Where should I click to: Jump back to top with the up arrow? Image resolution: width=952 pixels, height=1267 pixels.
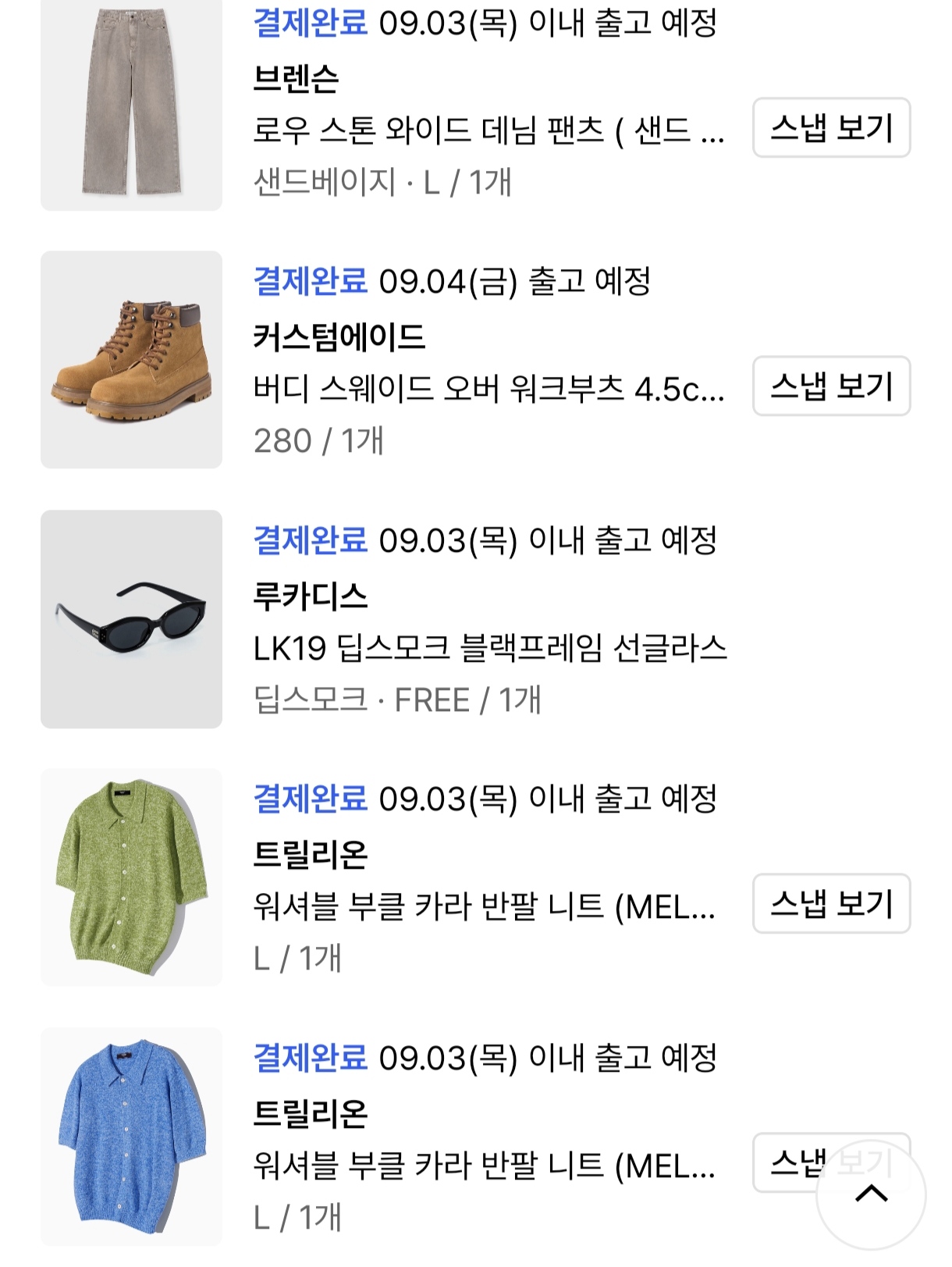(871, 1194)
